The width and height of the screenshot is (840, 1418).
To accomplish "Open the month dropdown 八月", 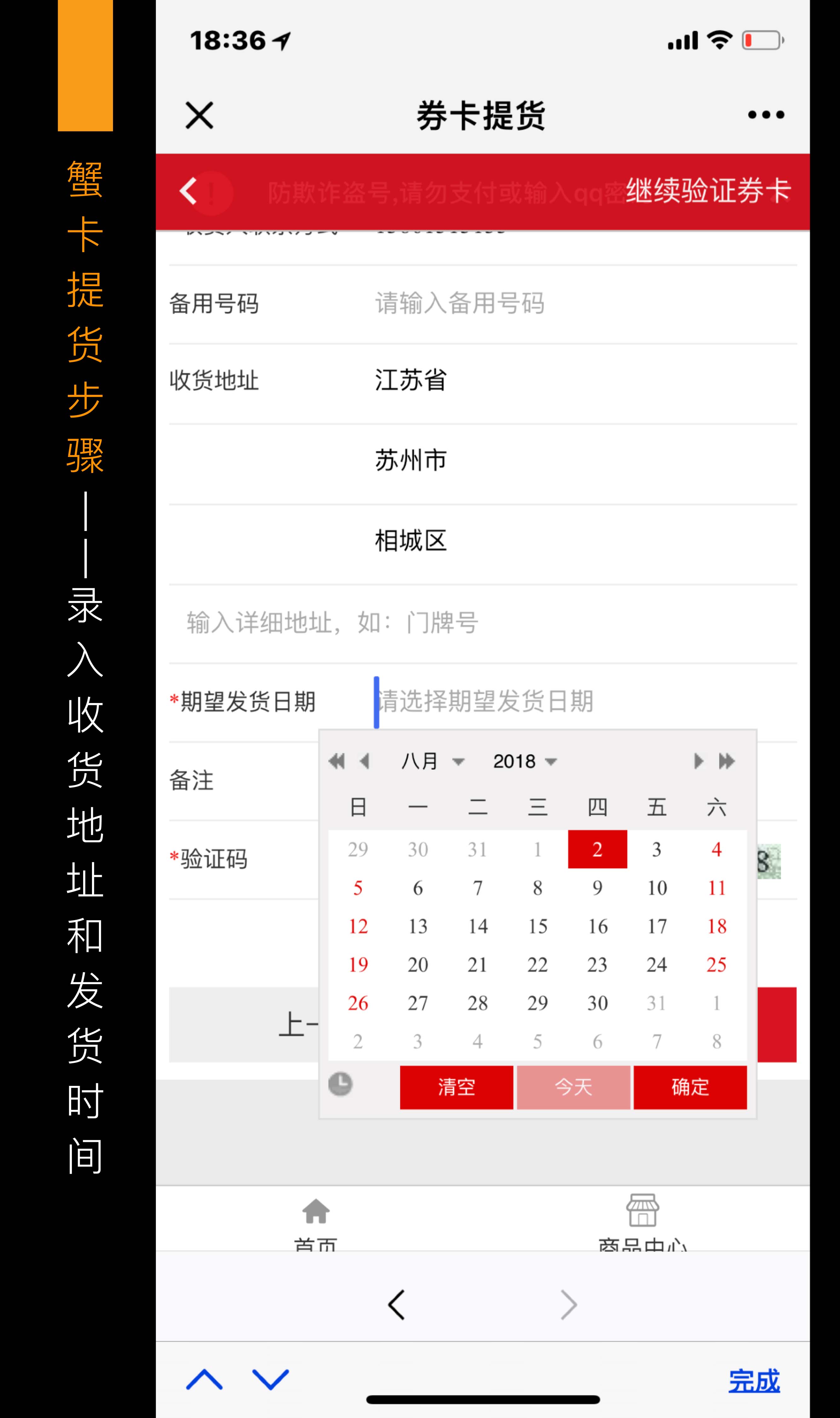I will (x=433, y=761).
